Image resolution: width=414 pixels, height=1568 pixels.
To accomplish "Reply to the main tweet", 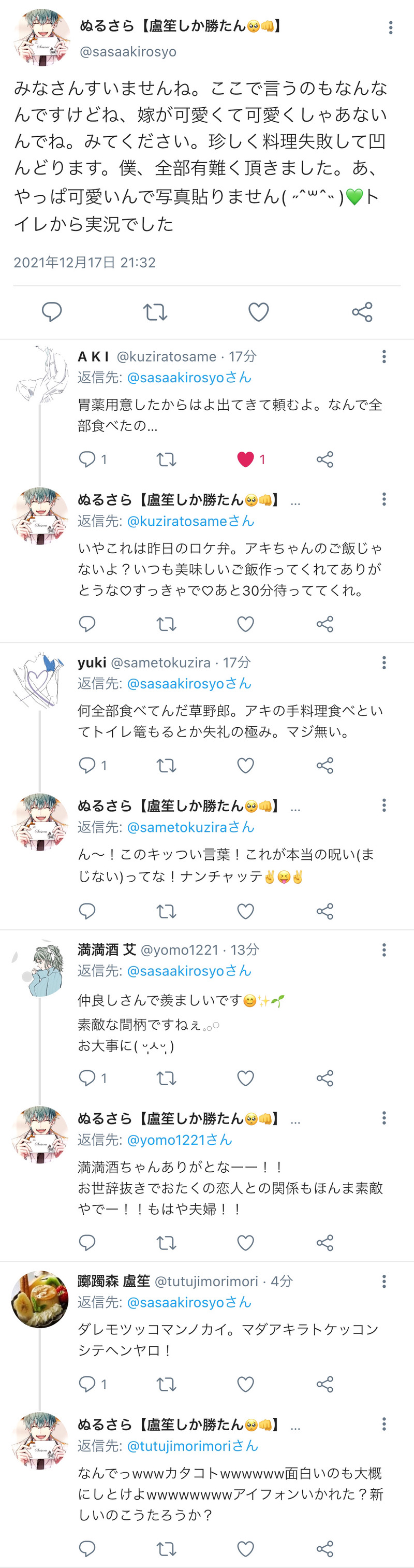I will pos(52,312).
